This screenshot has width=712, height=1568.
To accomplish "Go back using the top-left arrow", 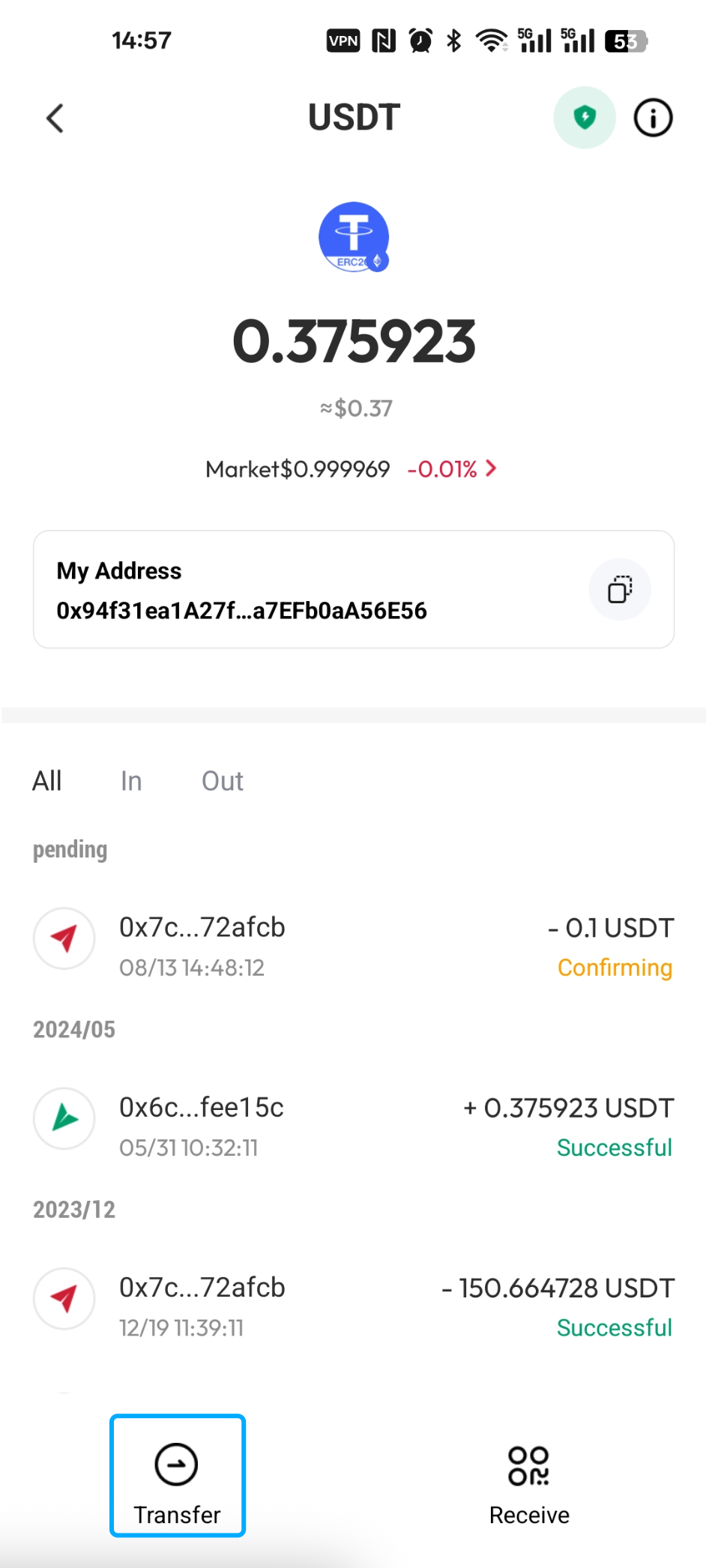I will 55,118.
